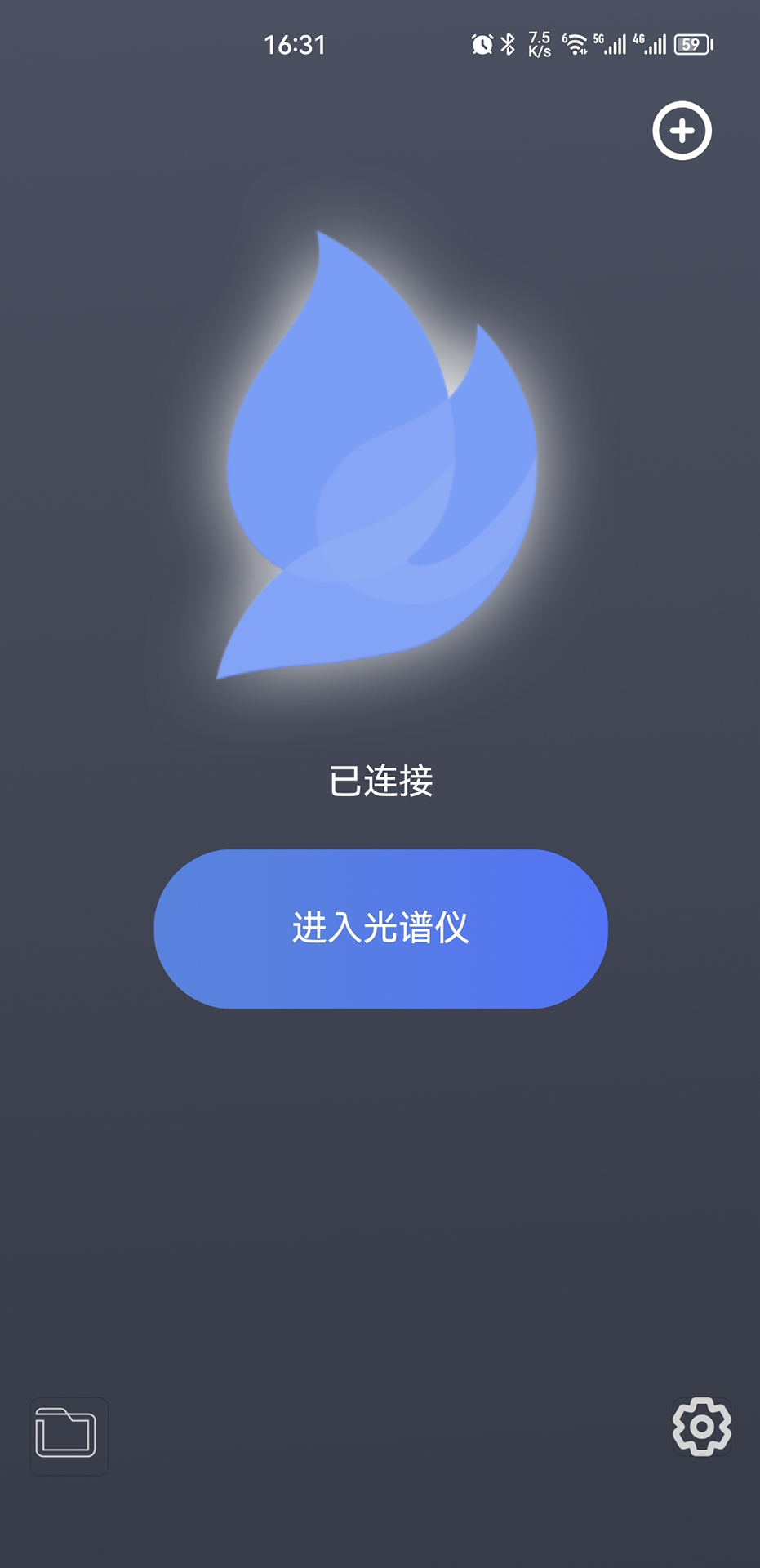760x1568 pixels.
Task: Tap the connected status label above the button
Action: 380,782
